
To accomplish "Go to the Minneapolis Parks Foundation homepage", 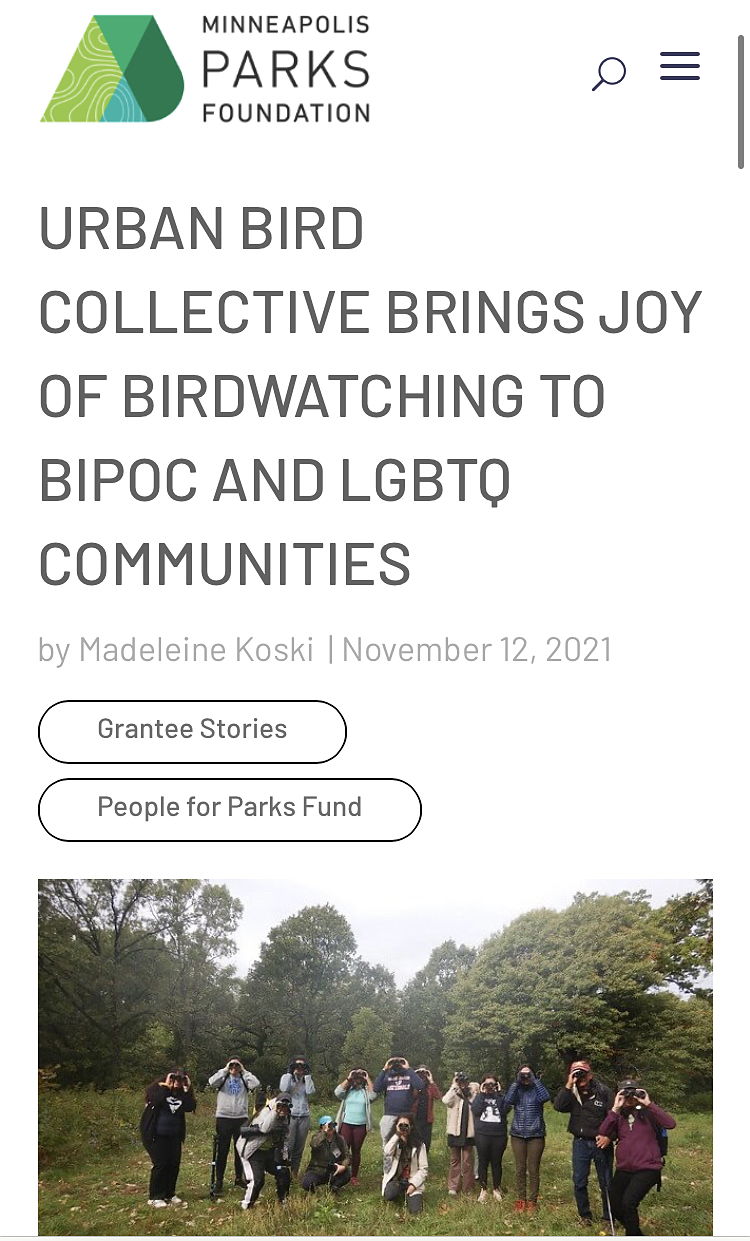I will [x=205, y=69].
